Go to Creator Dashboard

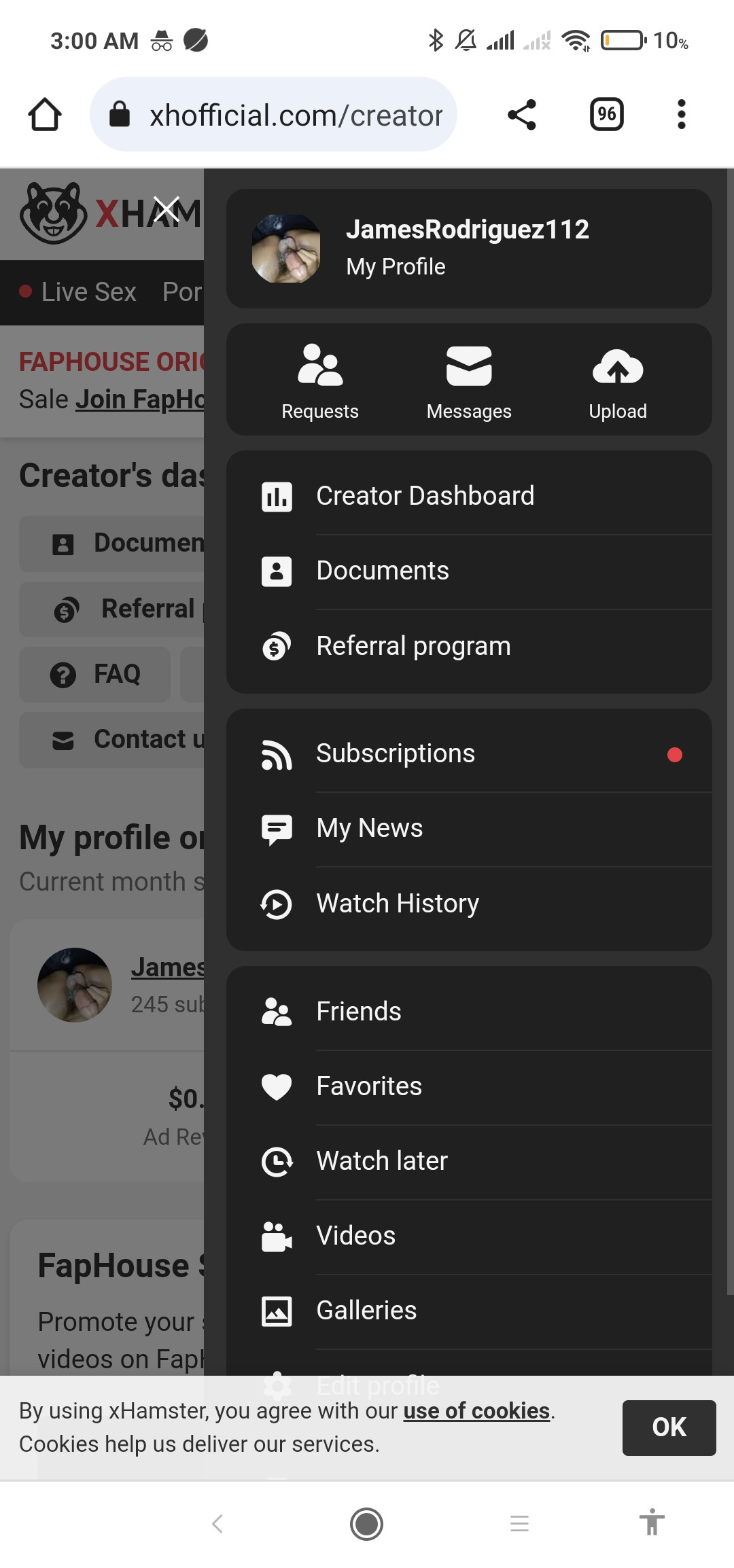[x=469, y=496]
